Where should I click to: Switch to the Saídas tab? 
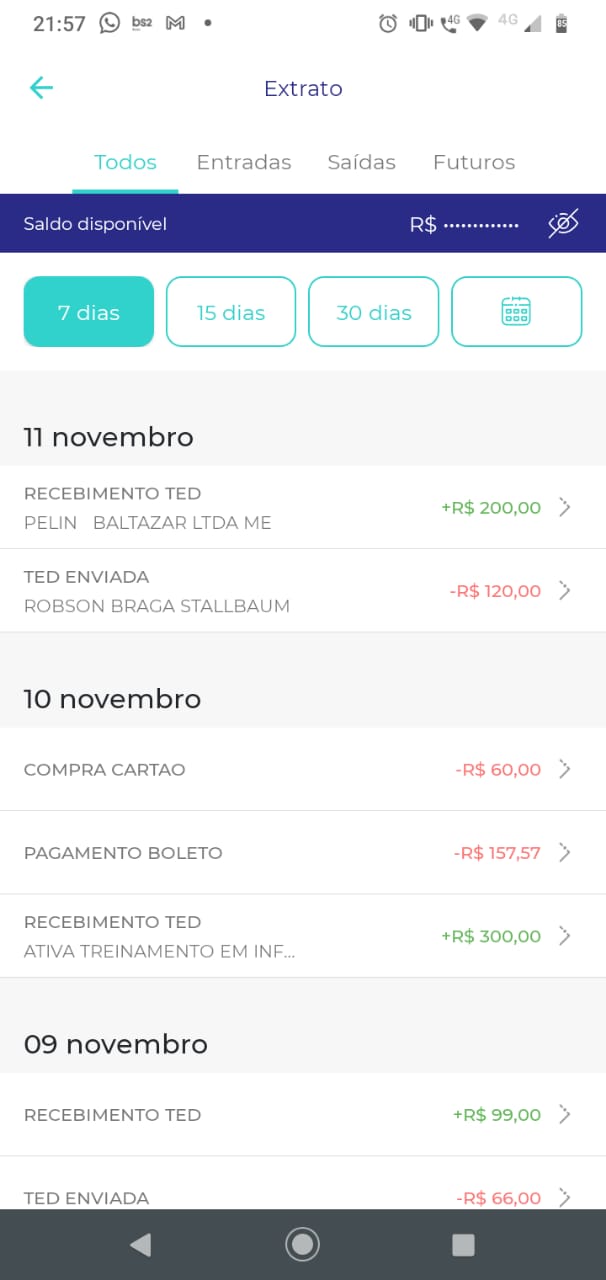point(361,162)
